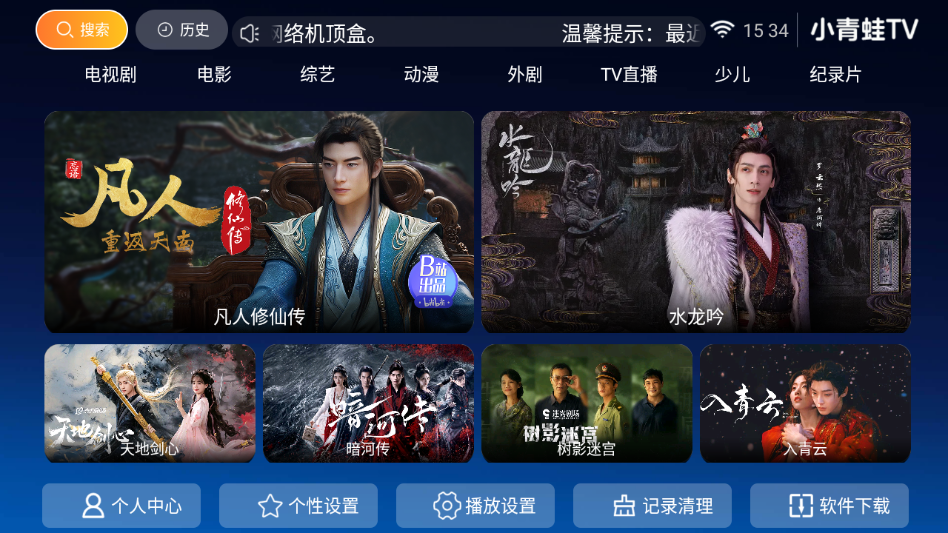Go to 个人中心 personal center
Viewport: 948px width, 533px height.
tap(121, 506)
